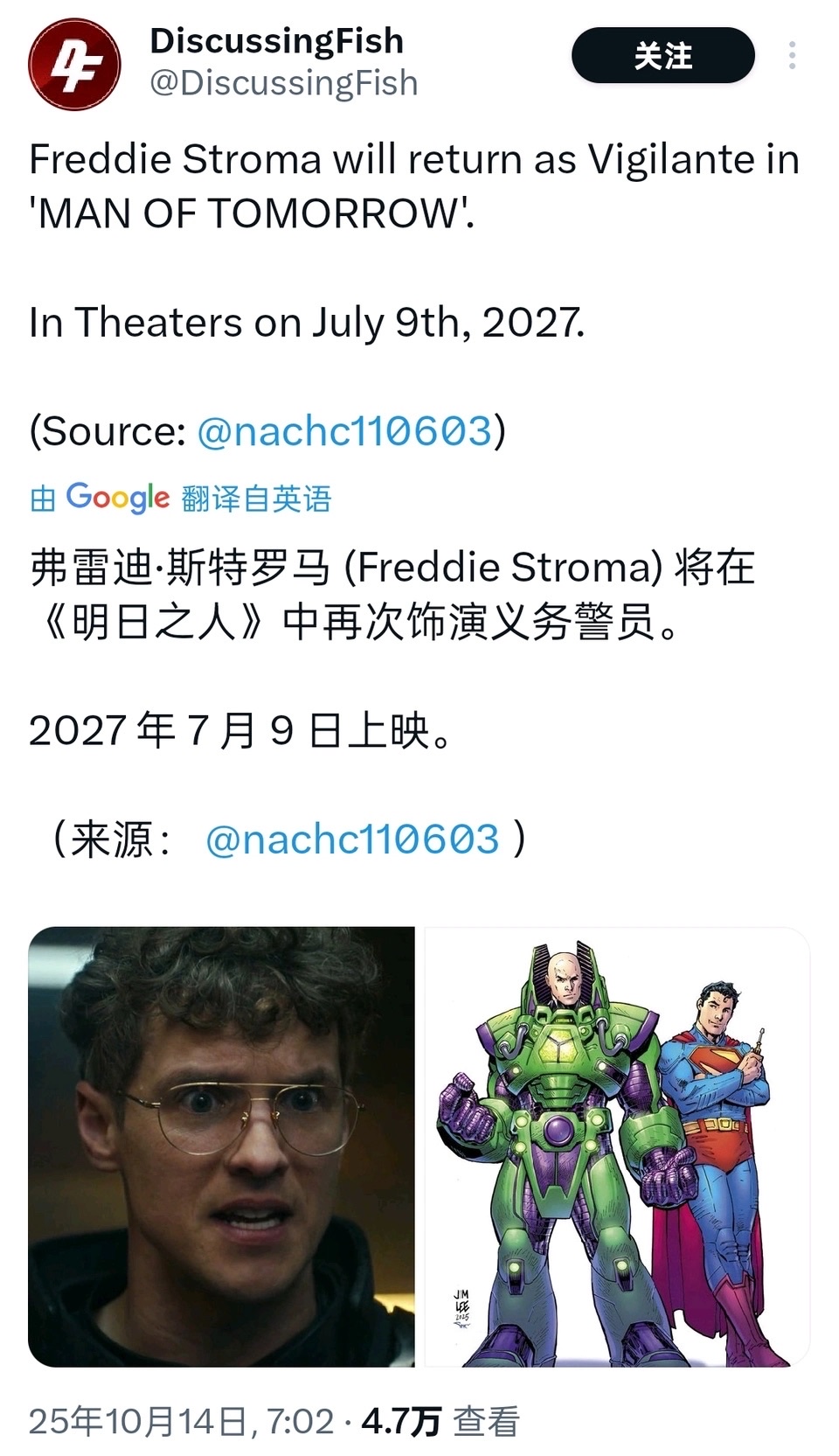The height and width of the screenshot is (1456, 839).
Task: View the 4.7万 查看 view count details
Action: click(x=440, y=1422)
